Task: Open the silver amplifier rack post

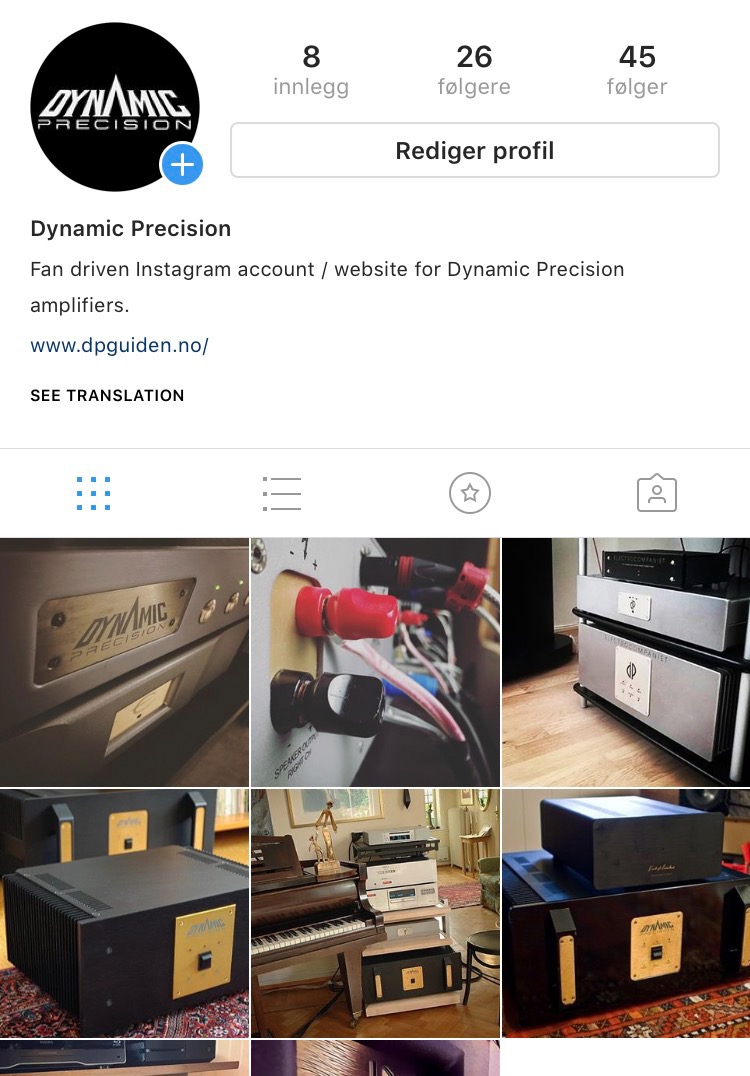Action: click(x=626, y=662)
